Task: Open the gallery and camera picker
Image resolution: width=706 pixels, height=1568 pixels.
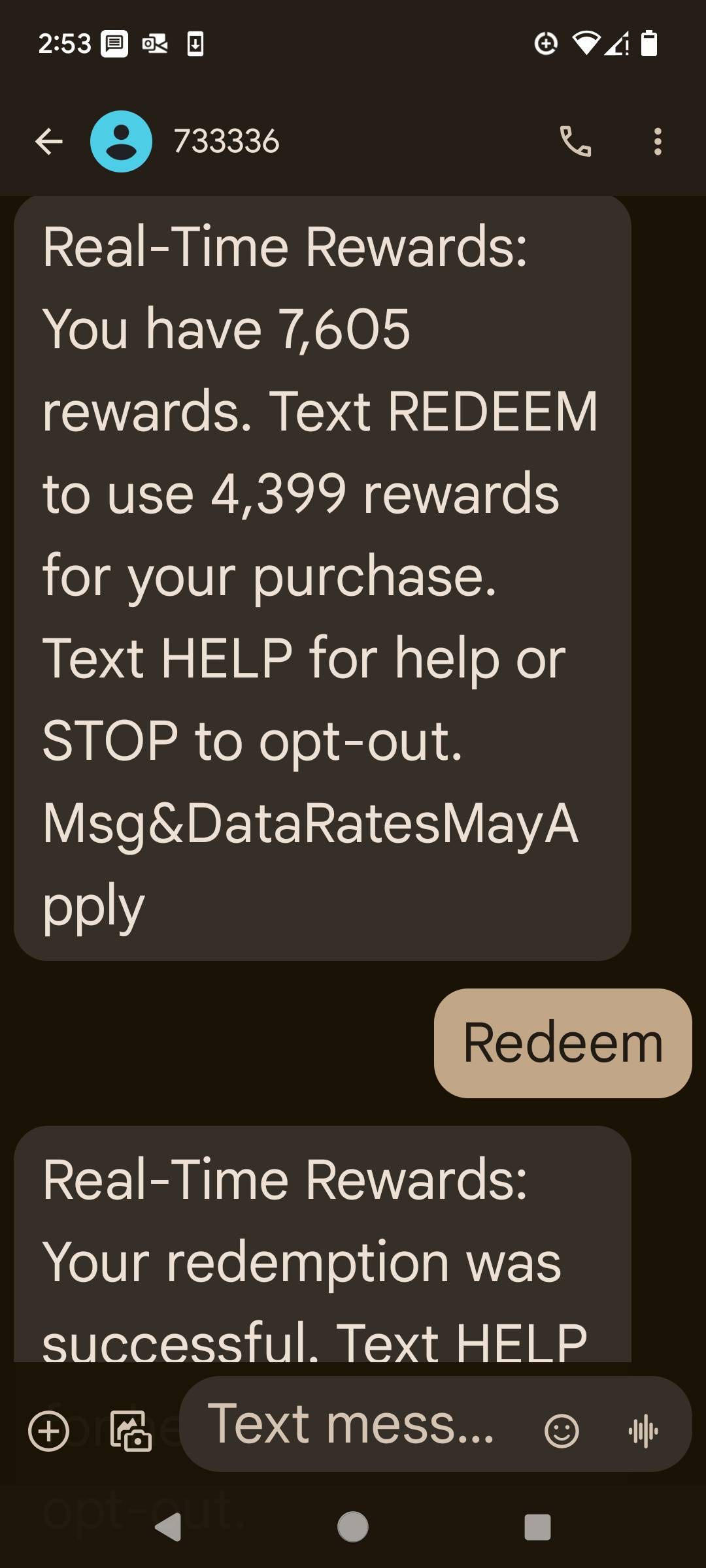Action: point(131,1431)
